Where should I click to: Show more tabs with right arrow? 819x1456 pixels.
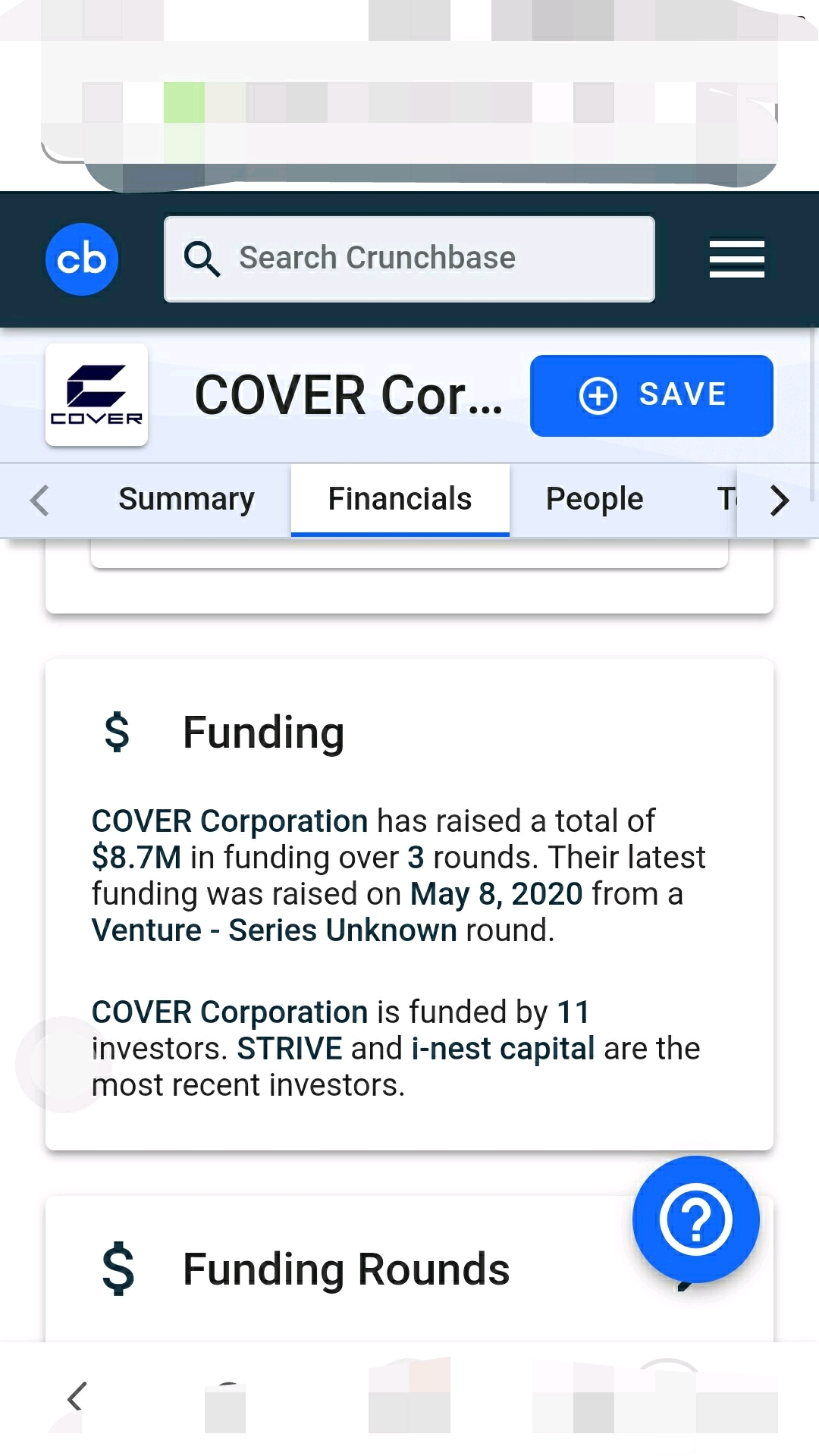(x=779, y=500)
